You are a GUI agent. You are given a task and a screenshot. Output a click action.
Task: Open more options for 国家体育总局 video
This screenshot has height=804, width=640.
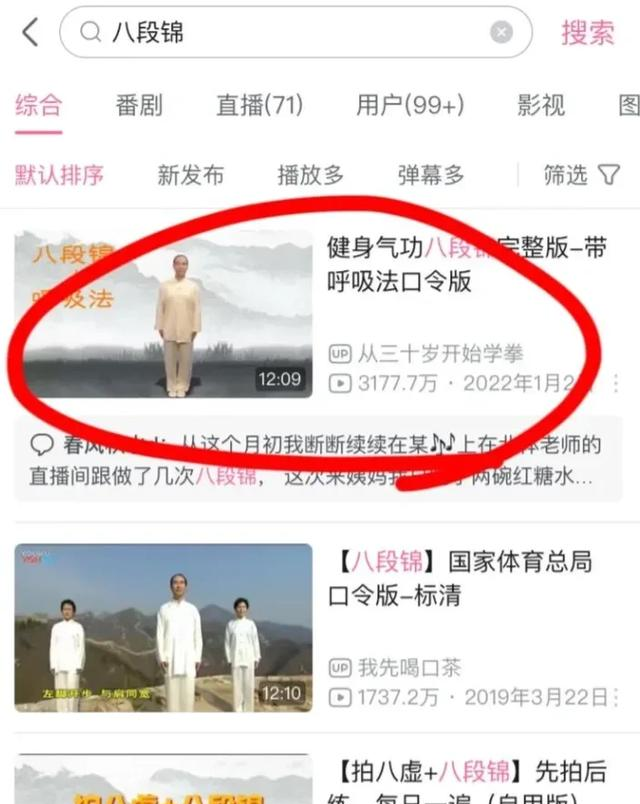point(616,696)
